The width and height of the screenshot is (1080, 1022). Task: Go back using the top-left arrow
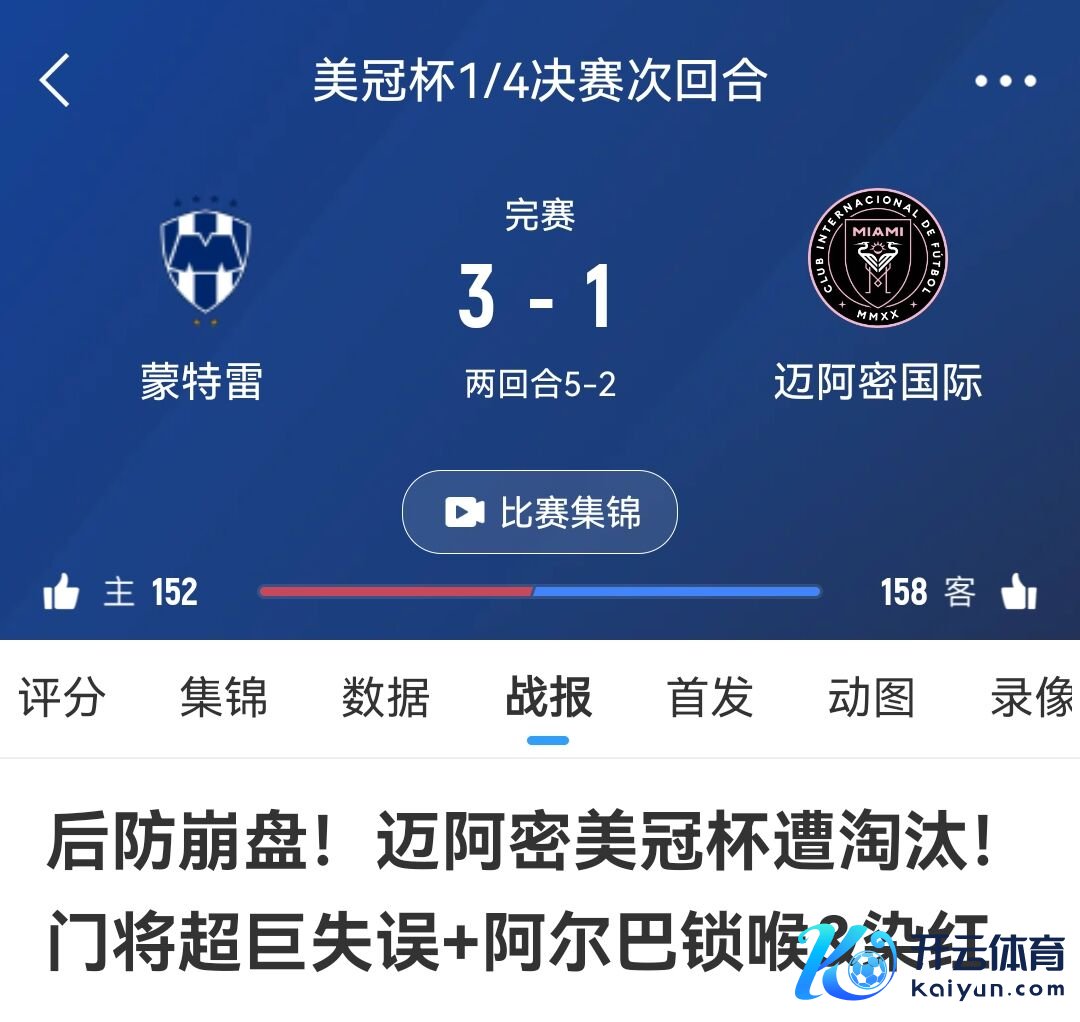55,80
